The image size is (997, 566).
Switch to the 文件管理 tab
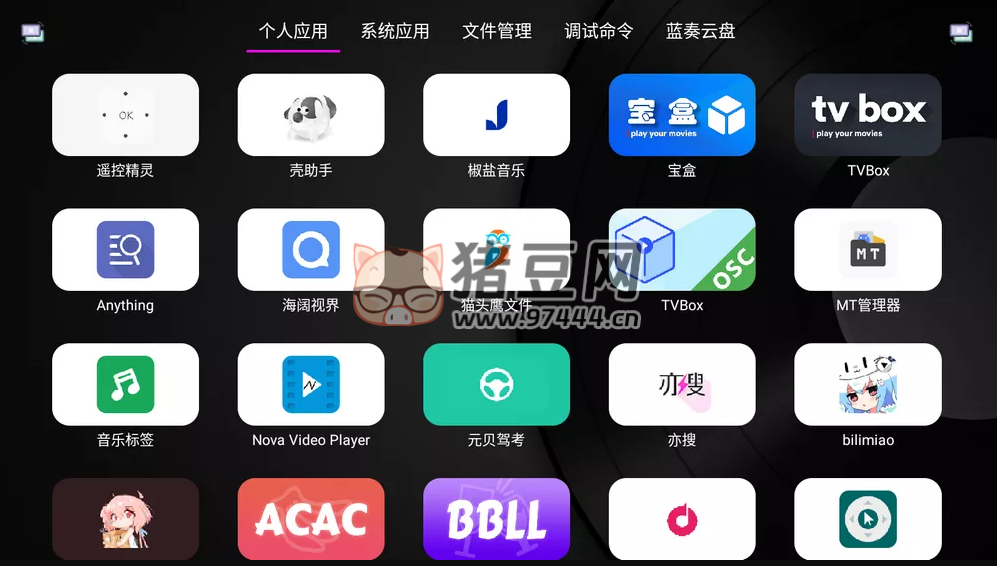(x=497, y=31)
